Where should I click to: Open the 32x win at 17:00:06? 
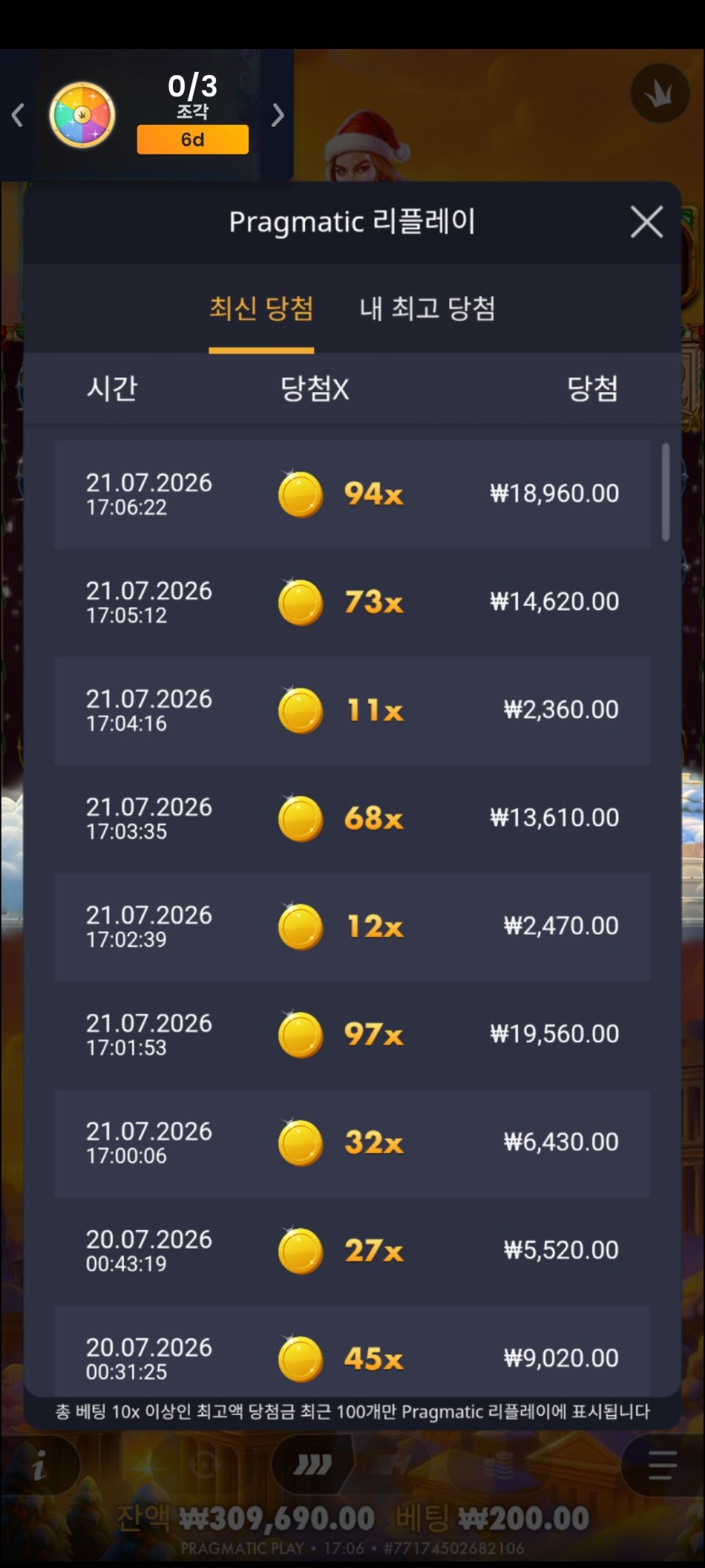click(x=352, y=1143)
